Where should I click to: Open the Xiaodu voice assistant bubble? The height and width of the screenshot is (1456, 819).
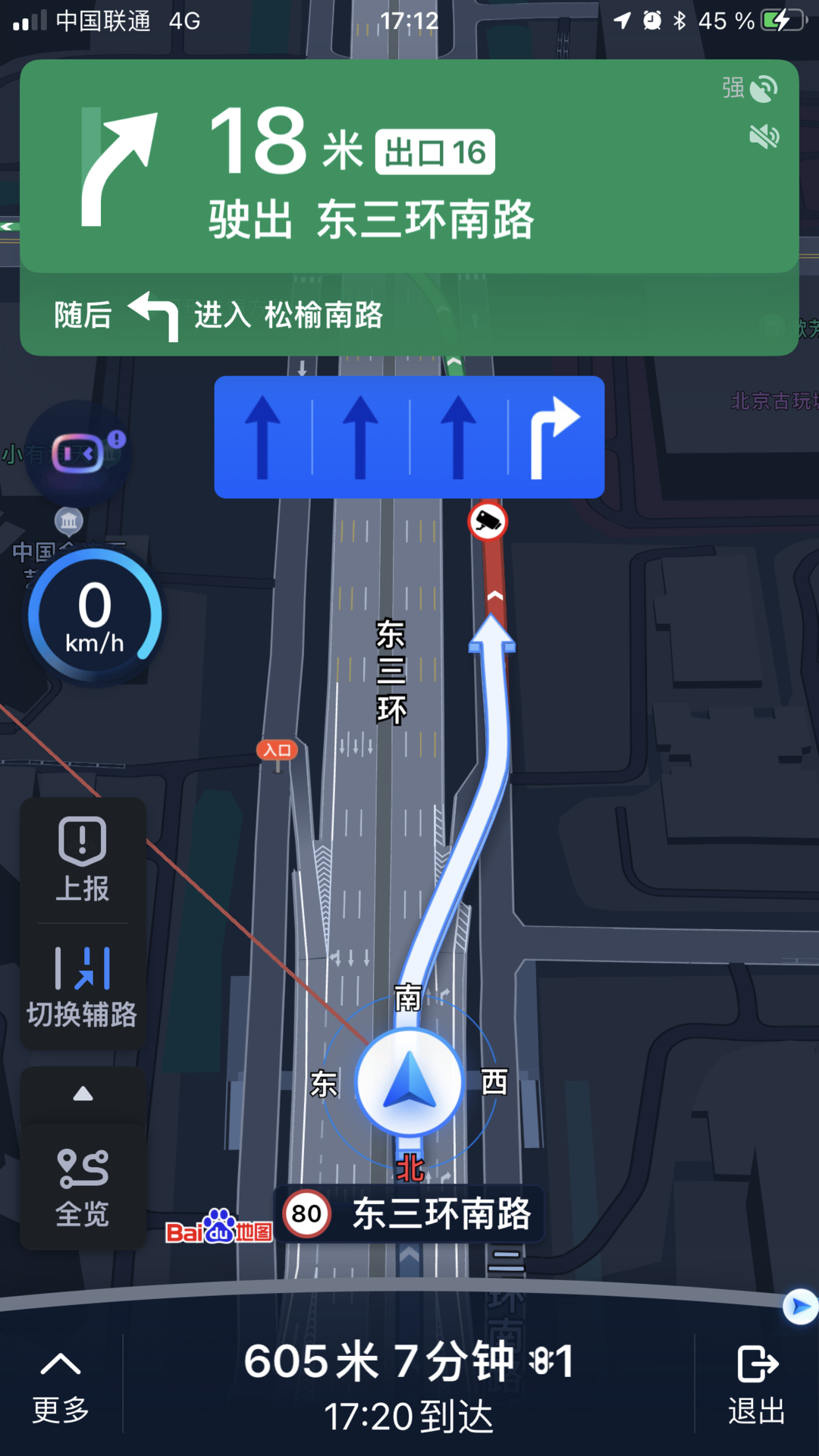(x=78, y=453)
